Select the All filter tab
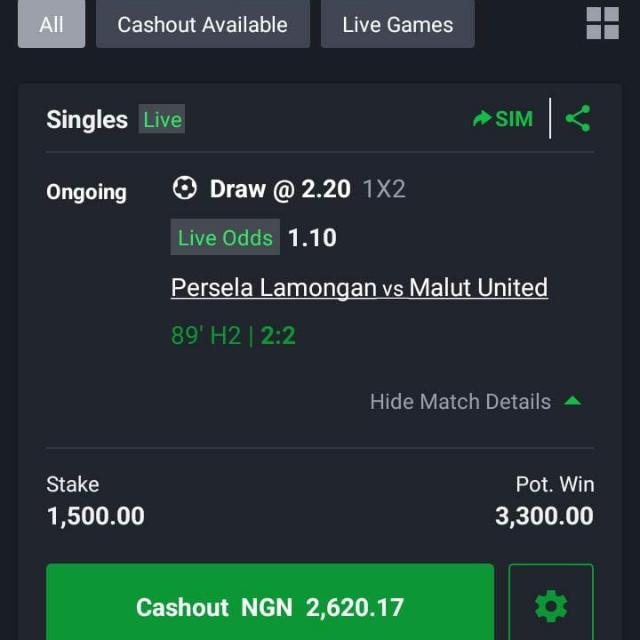This screenshot has height=640, width=640. point(51,25)
